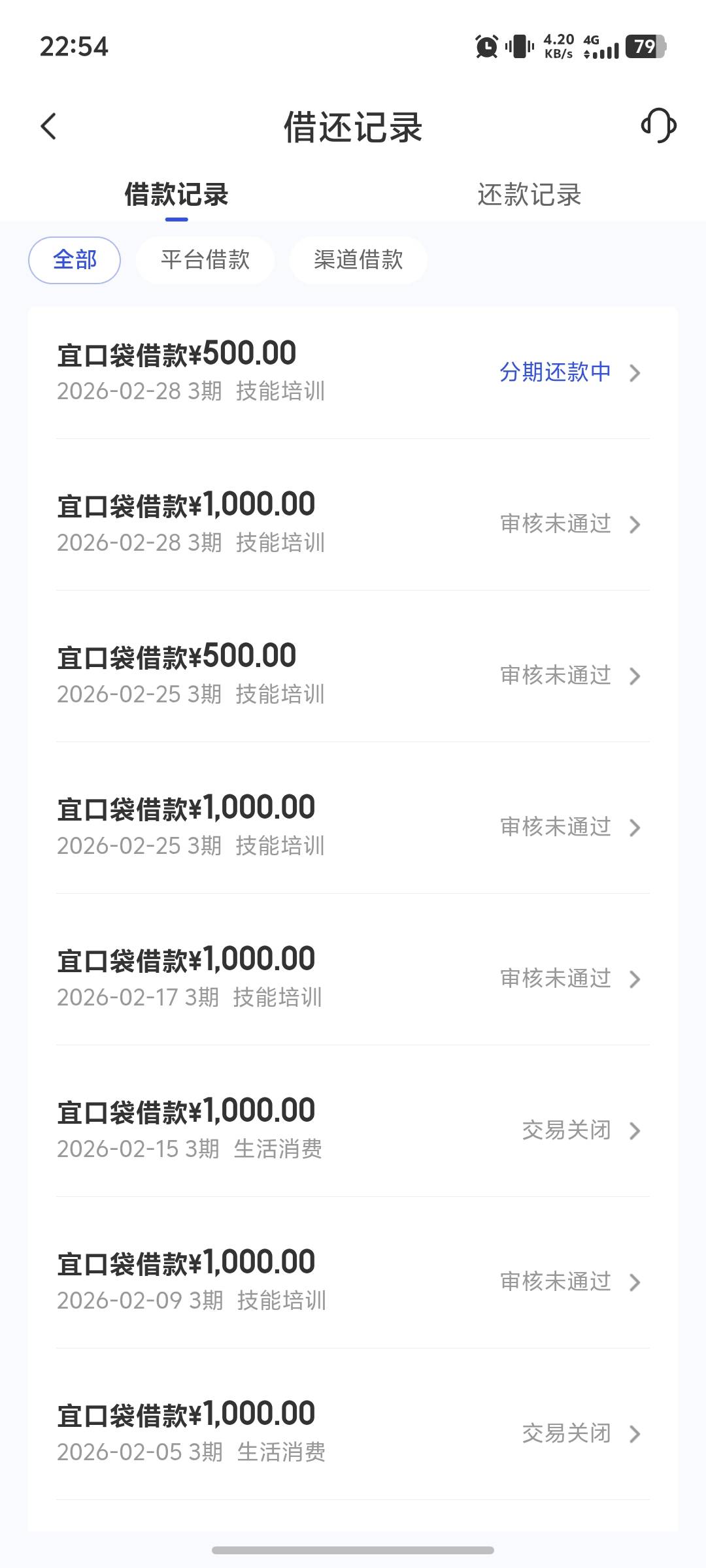Select the 借款记录 tab

click(x=176, y=195)
